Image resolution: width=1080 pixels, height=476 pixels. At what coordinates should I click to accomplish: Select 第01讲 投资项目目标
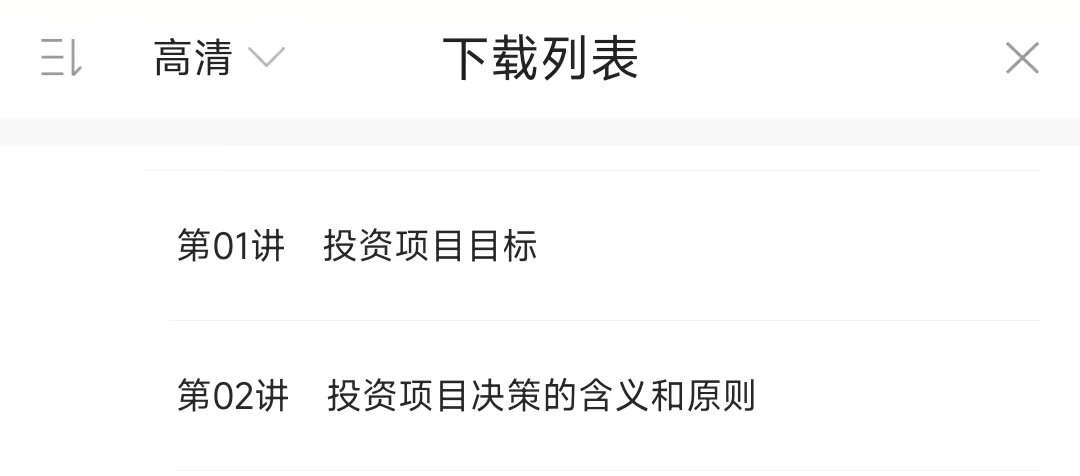coord(357,246)
